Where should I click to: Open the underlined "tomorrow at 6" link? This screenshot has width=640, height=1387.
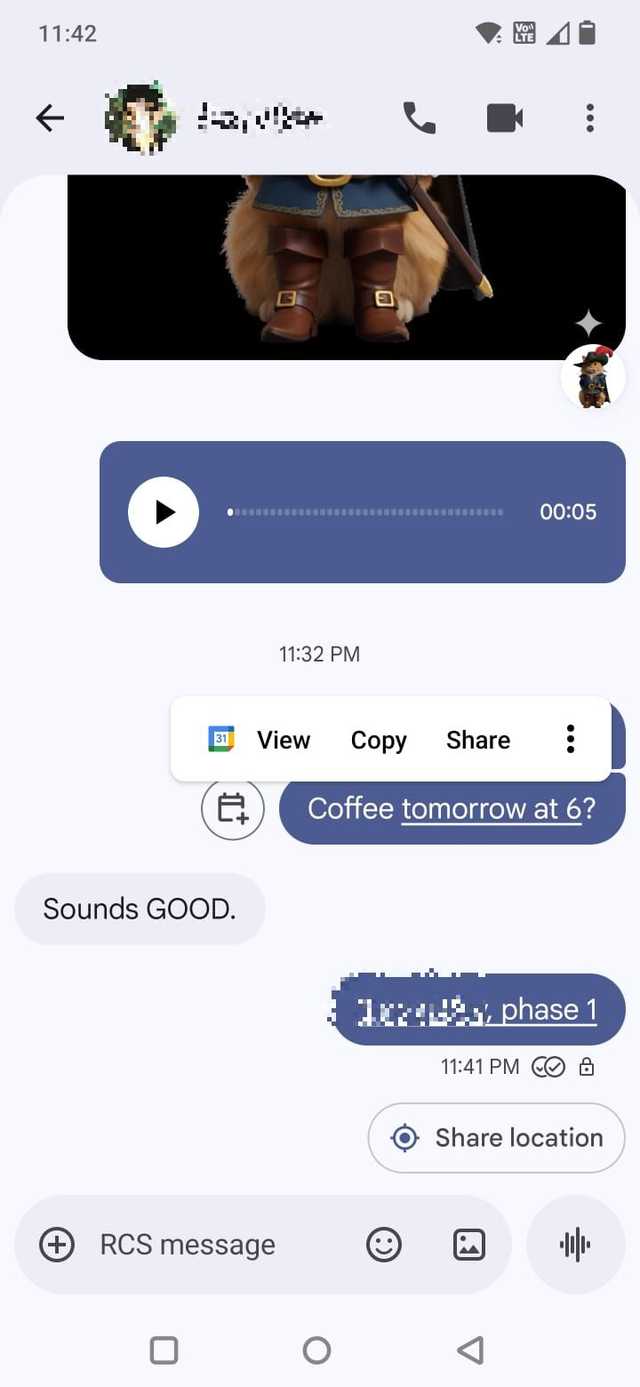point(490,809)
